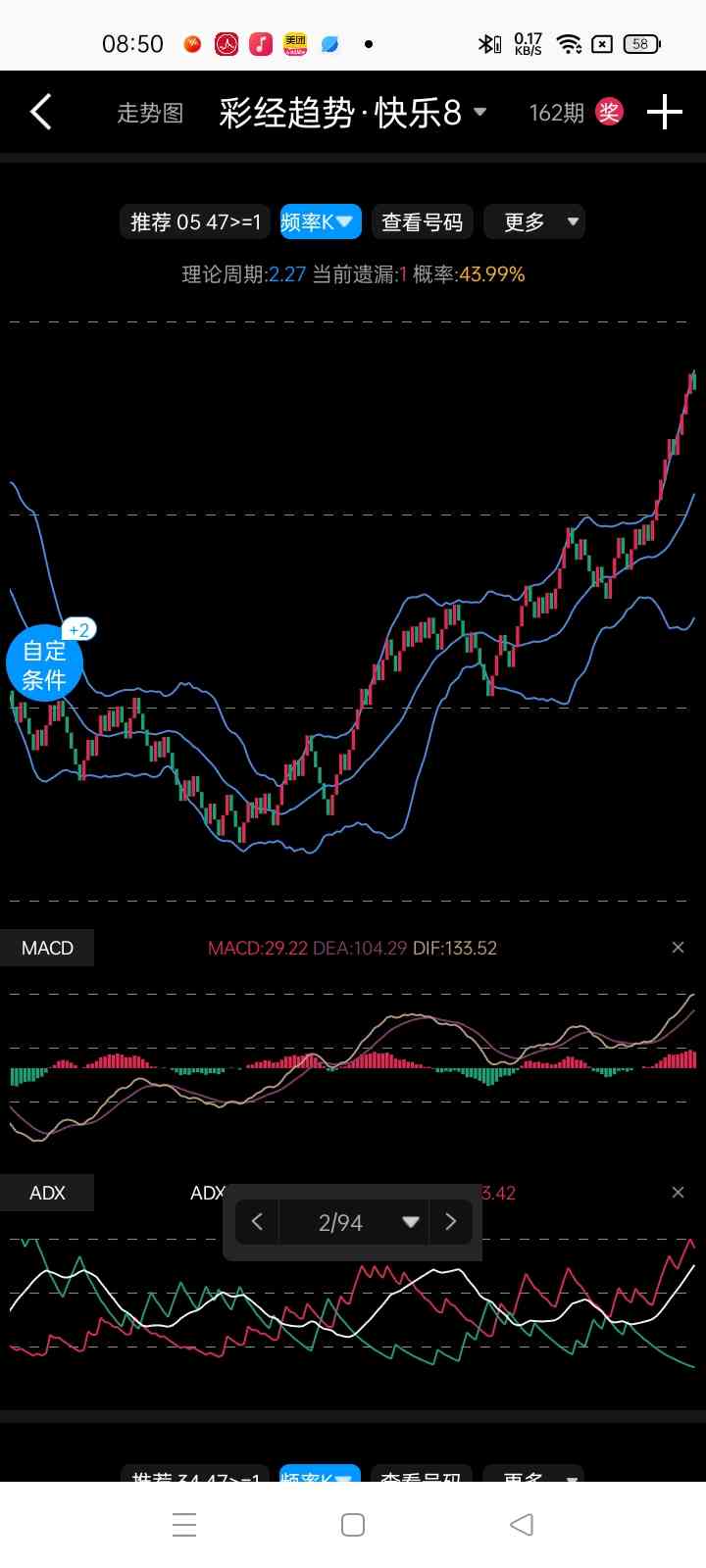Viewport: 706px width, 1568px height.
Task: Open the plus menu at top right
Action: pyautogui.click(x=664, y=113)
